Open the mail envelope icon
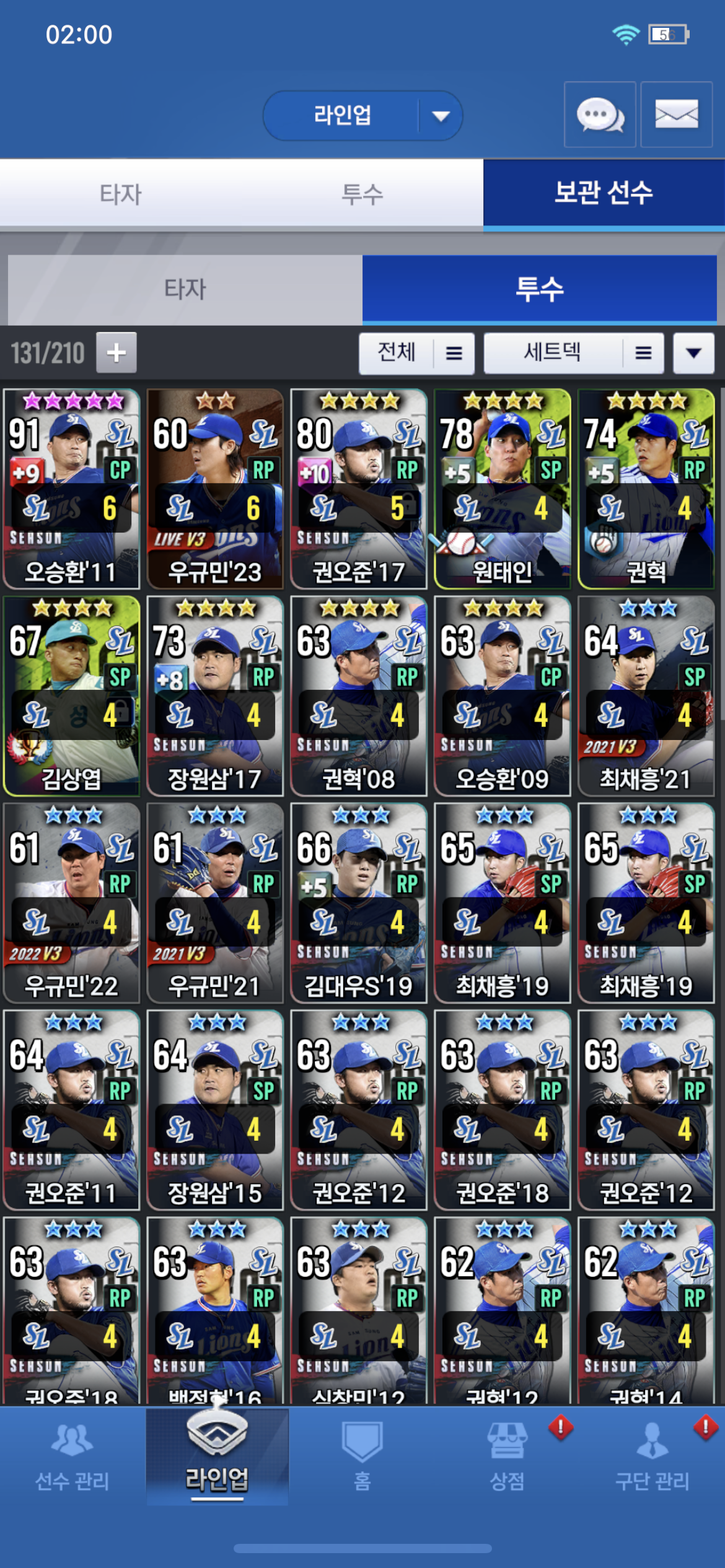Image resolution: width=725 pixels, height=1568 pixels. [676, 115]
